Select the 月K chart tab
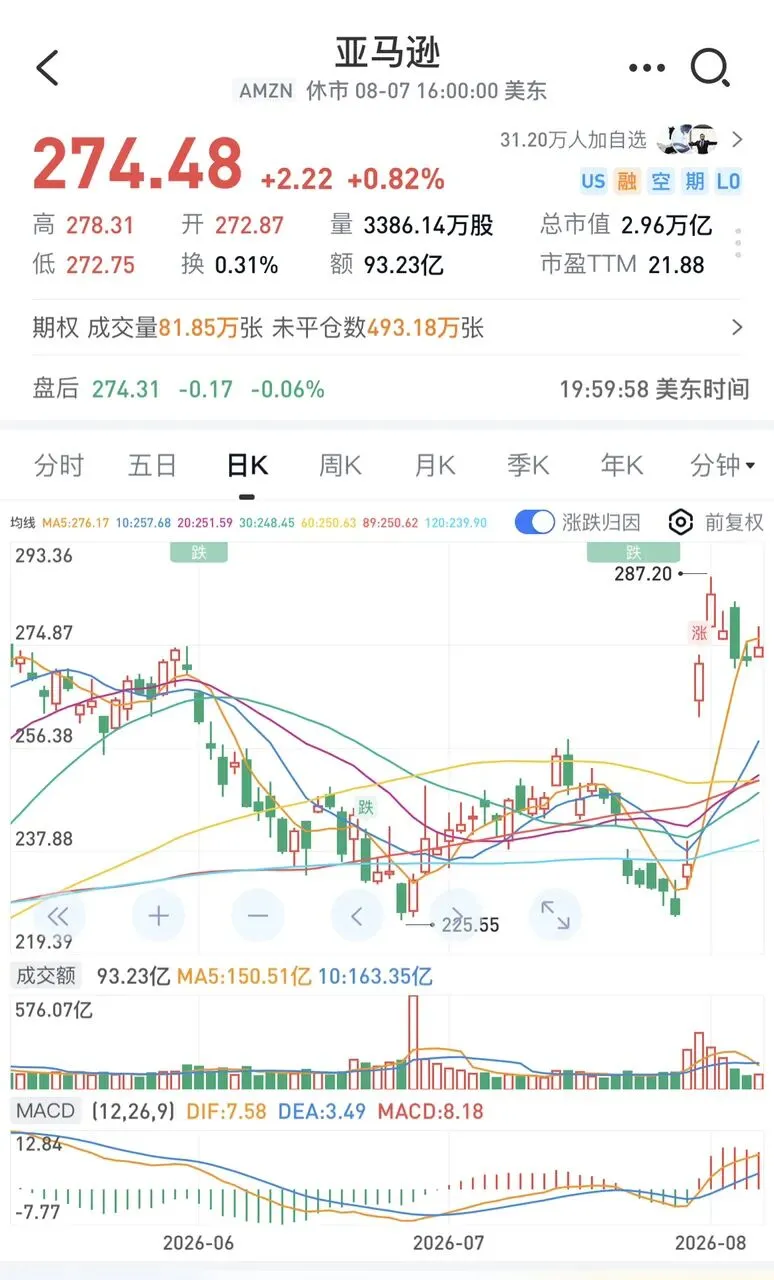This screenshot has width=774, height=1280. (435, 465)
